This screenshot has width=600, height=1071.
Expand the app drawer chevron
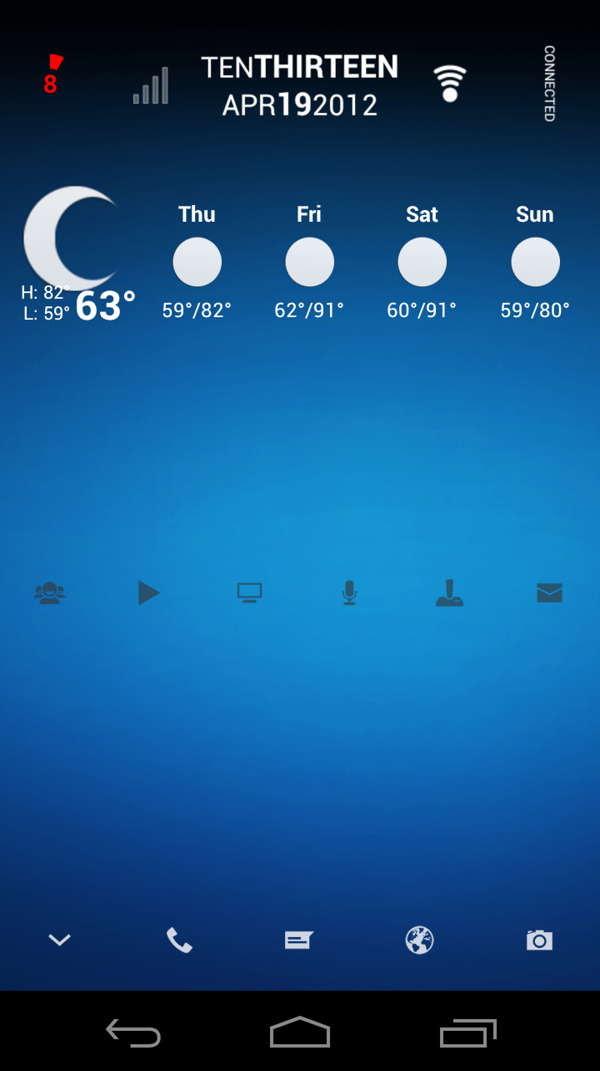[59, 940]
